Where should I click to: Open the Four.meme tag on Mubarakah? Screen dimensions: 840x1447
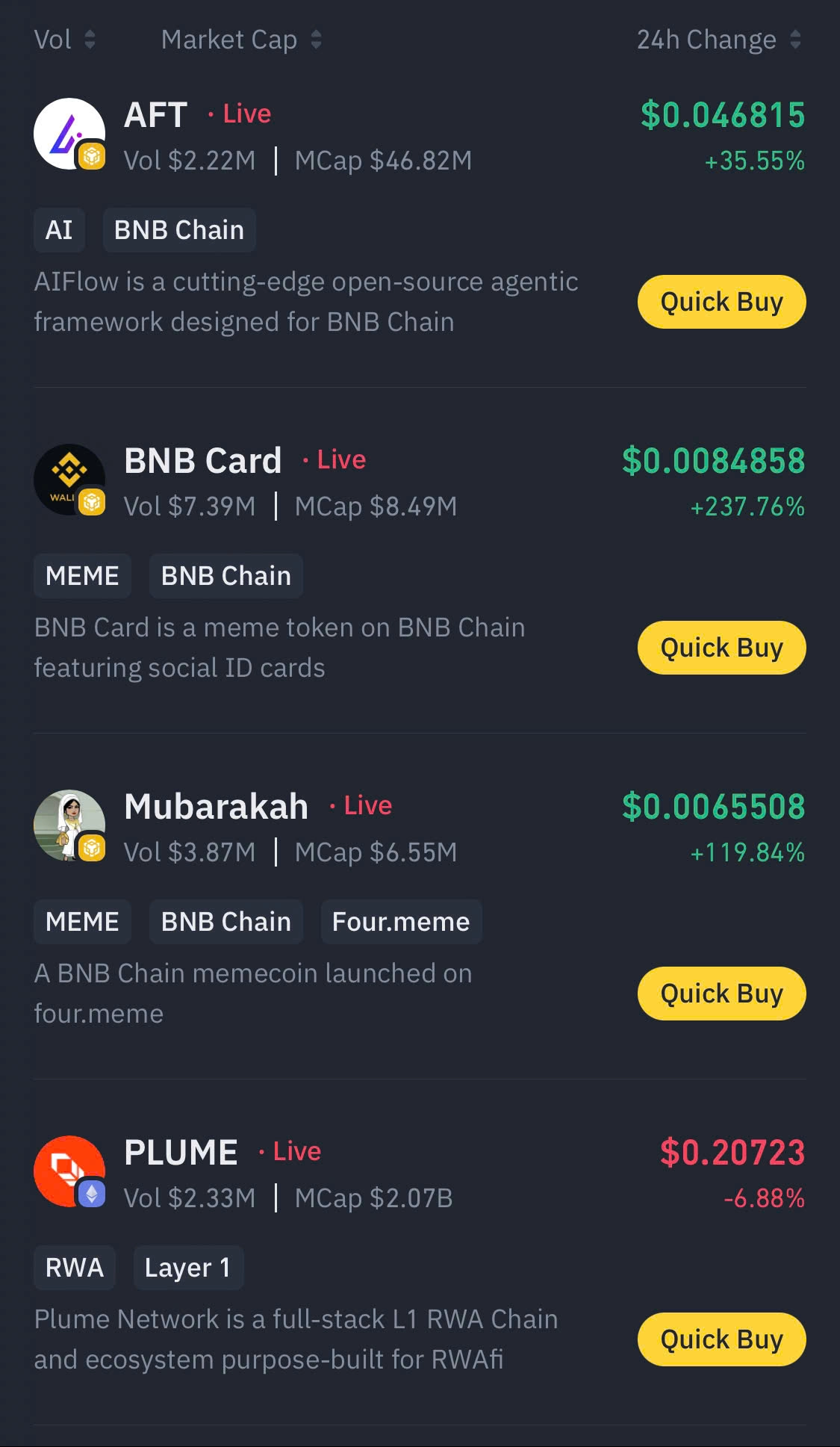point(401,922)
